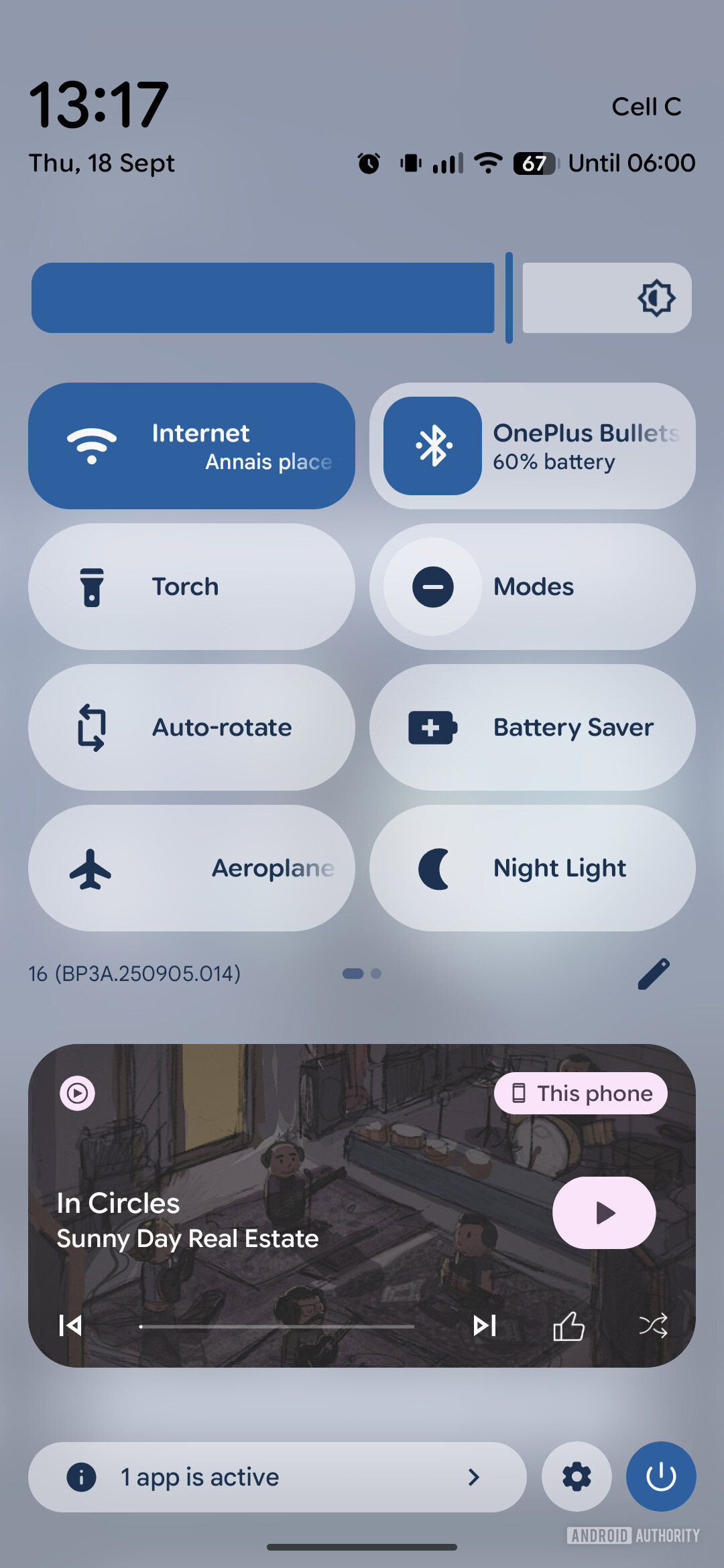This screenshot has width=724, height=1568.
Task: Open quick settings edit pencil
Action: pos(654,974)
